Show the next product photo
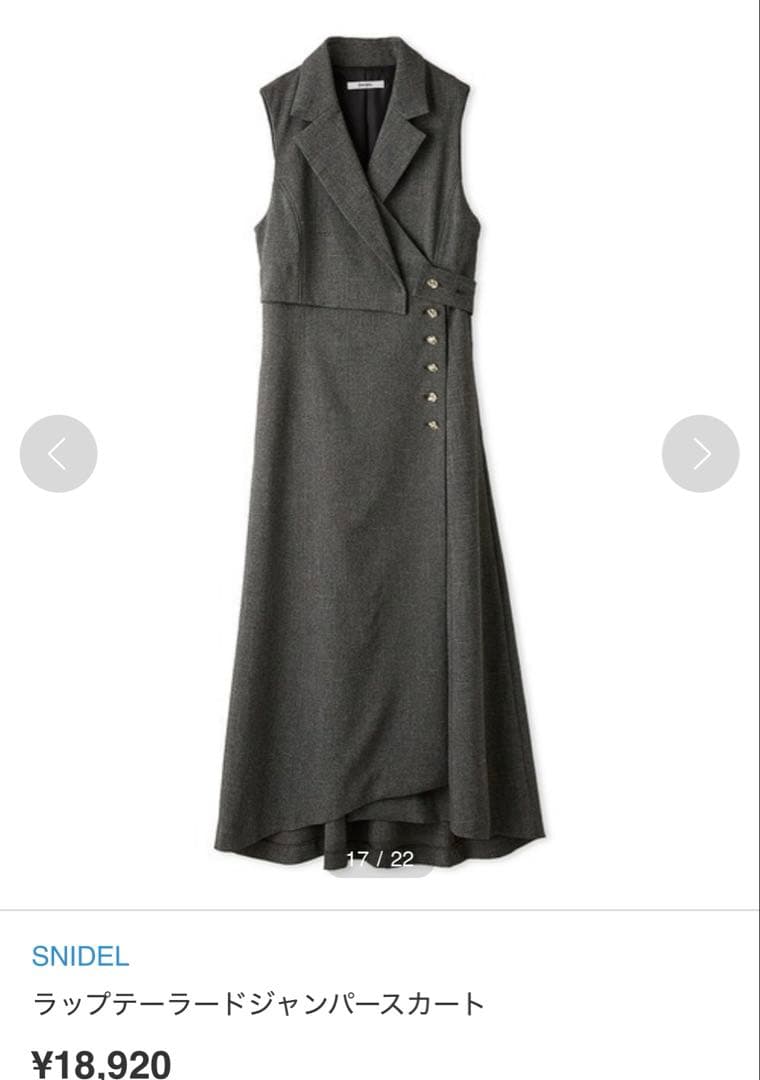 pyautogui.click(x=700, y=453)
